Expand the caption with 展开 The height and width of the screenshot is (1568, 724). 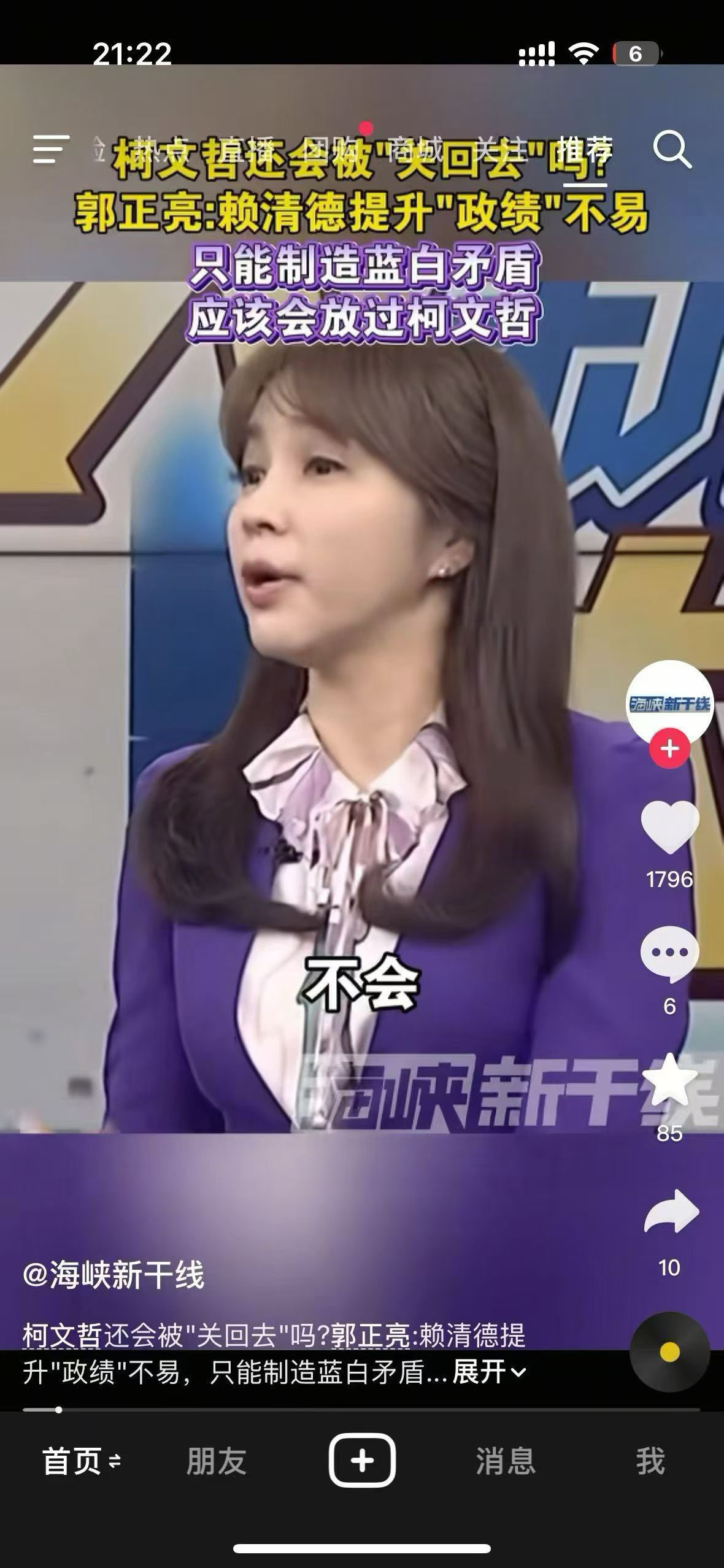click(x=488, y=1372)
